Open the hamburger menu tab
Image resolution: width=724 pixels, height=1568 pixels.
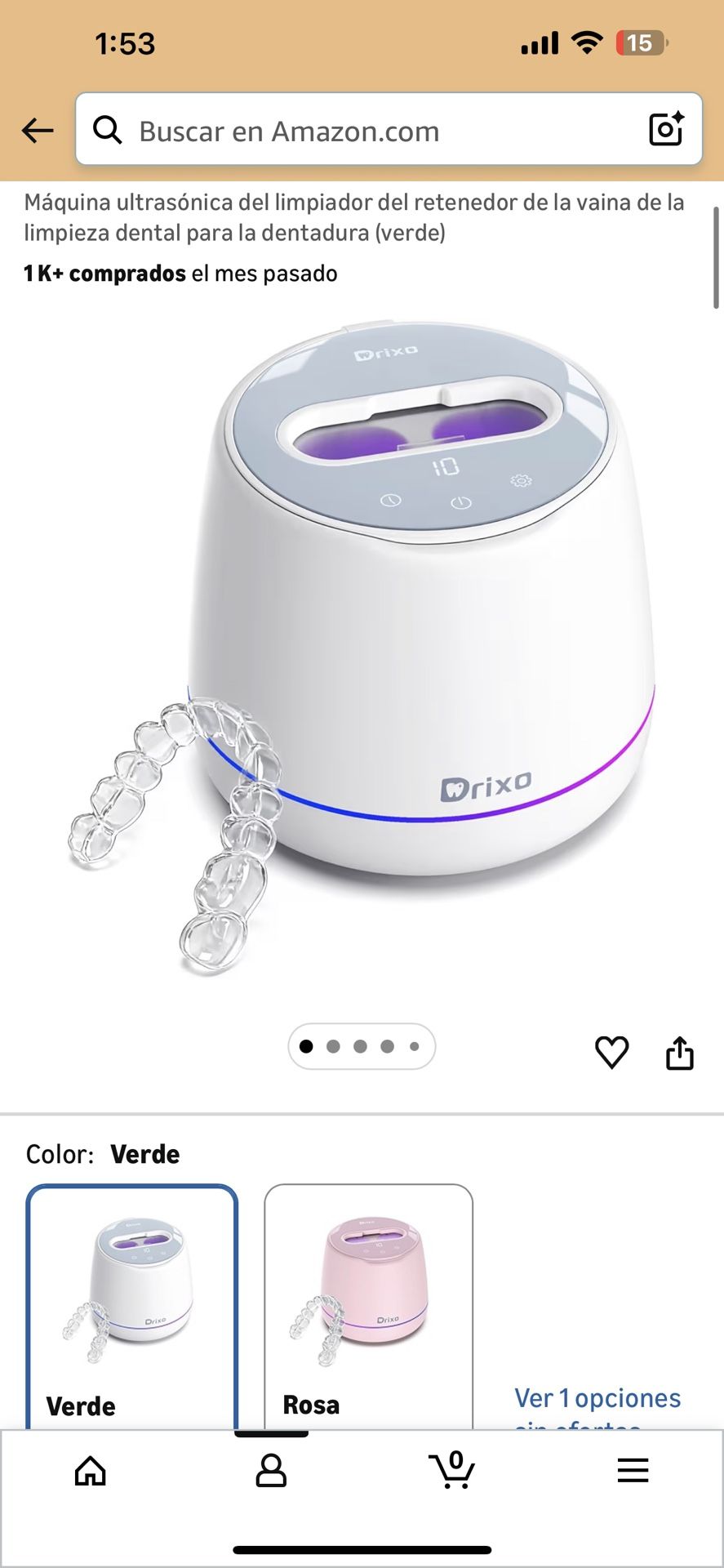tap(633, 1471)
